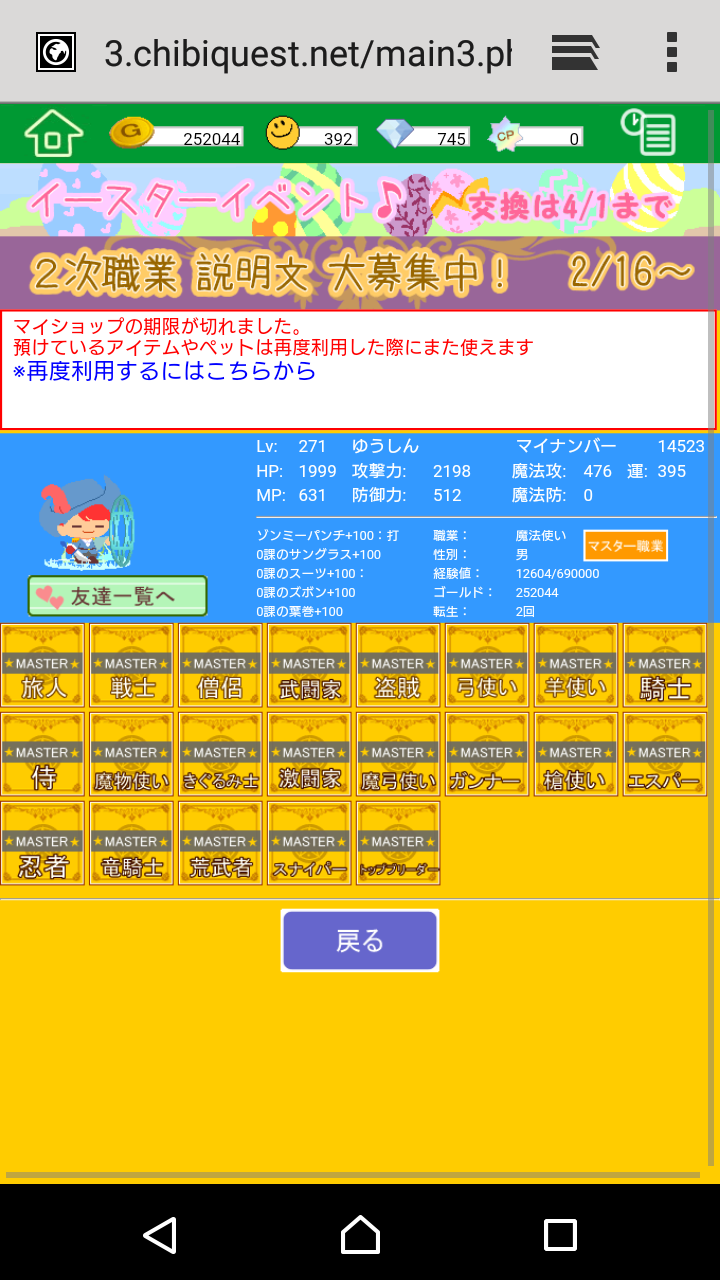Pick the 盗賊 master job

(399, 666)
